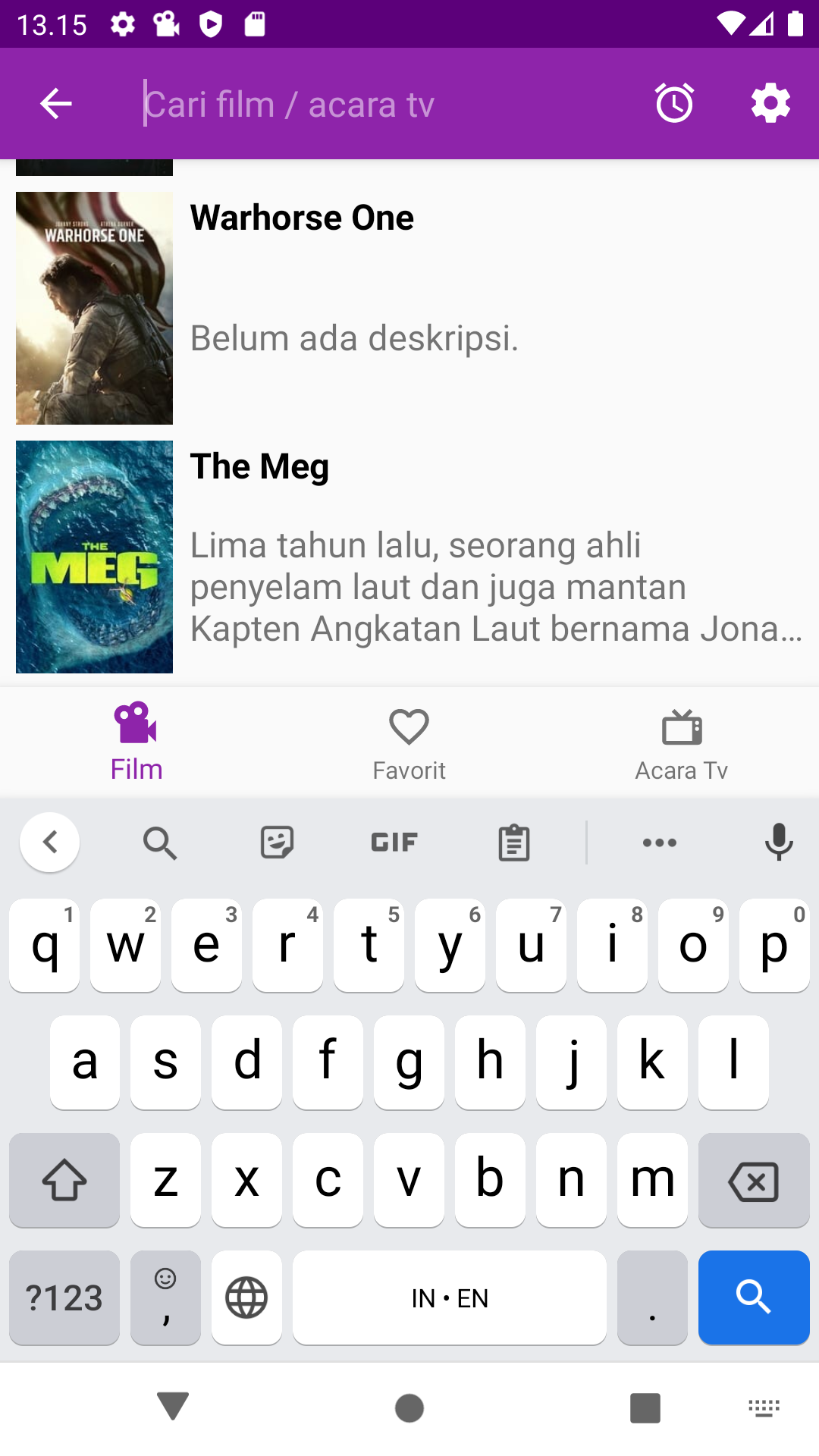Open the sticker picker on the keyboard toolbar
Image resolution: width=819 pixels, height=1456 pixels.
[x=276, y=842]
